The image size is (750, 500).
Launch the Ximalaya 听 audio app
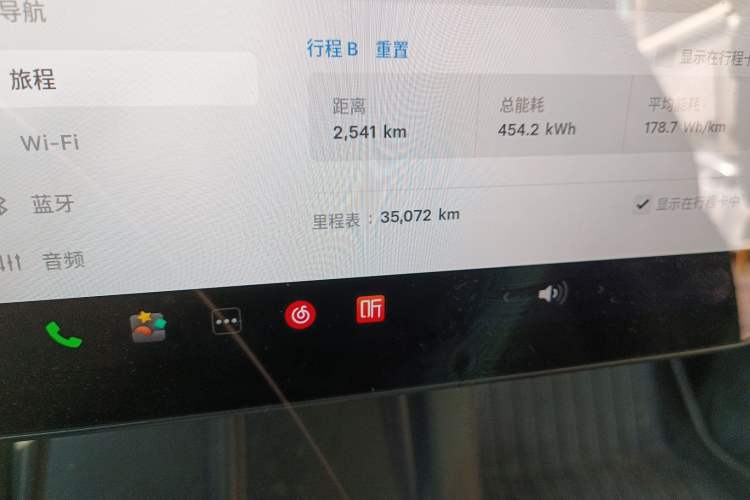[x=370, y=309]
